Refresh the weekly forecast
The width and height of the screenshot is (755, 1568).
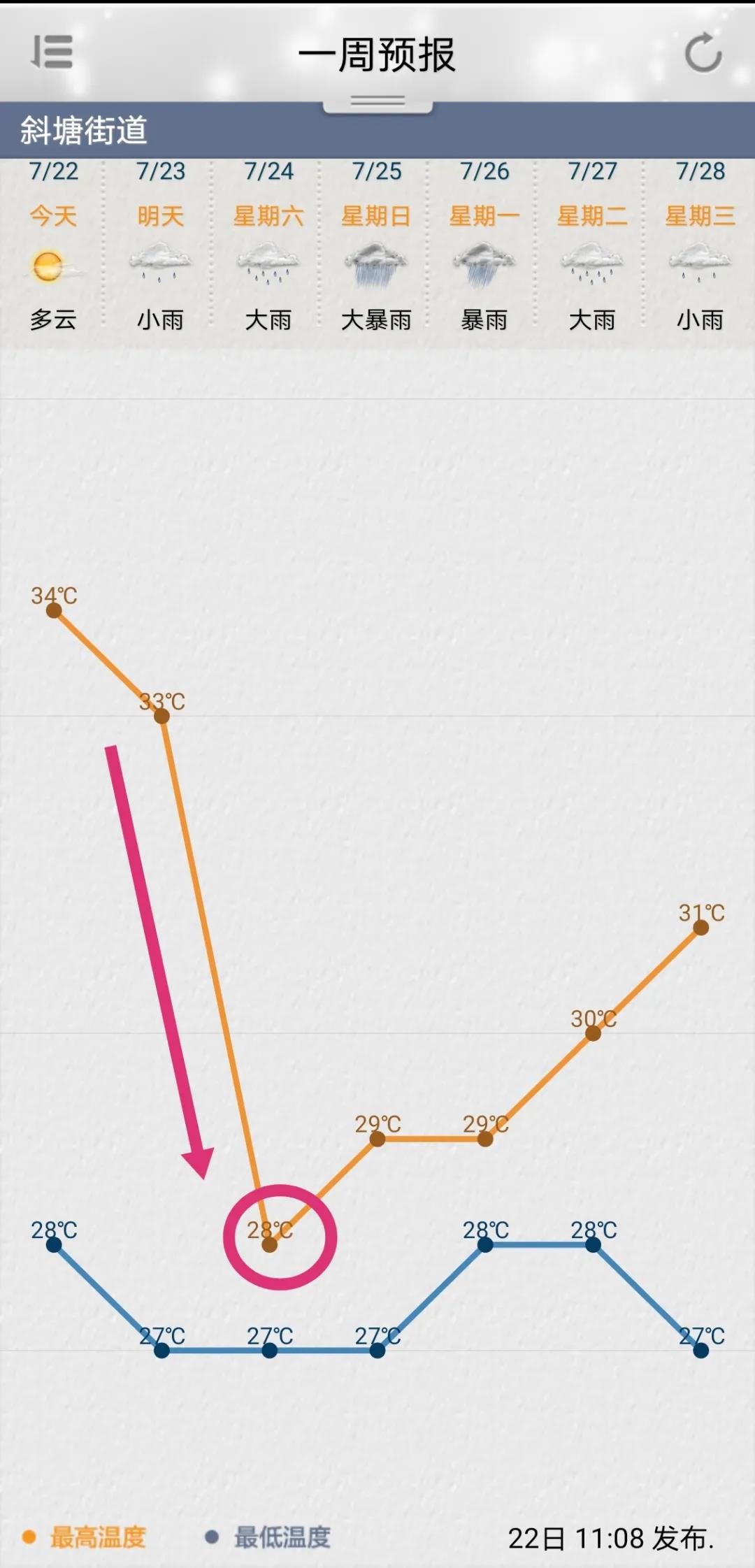(703, 52)
